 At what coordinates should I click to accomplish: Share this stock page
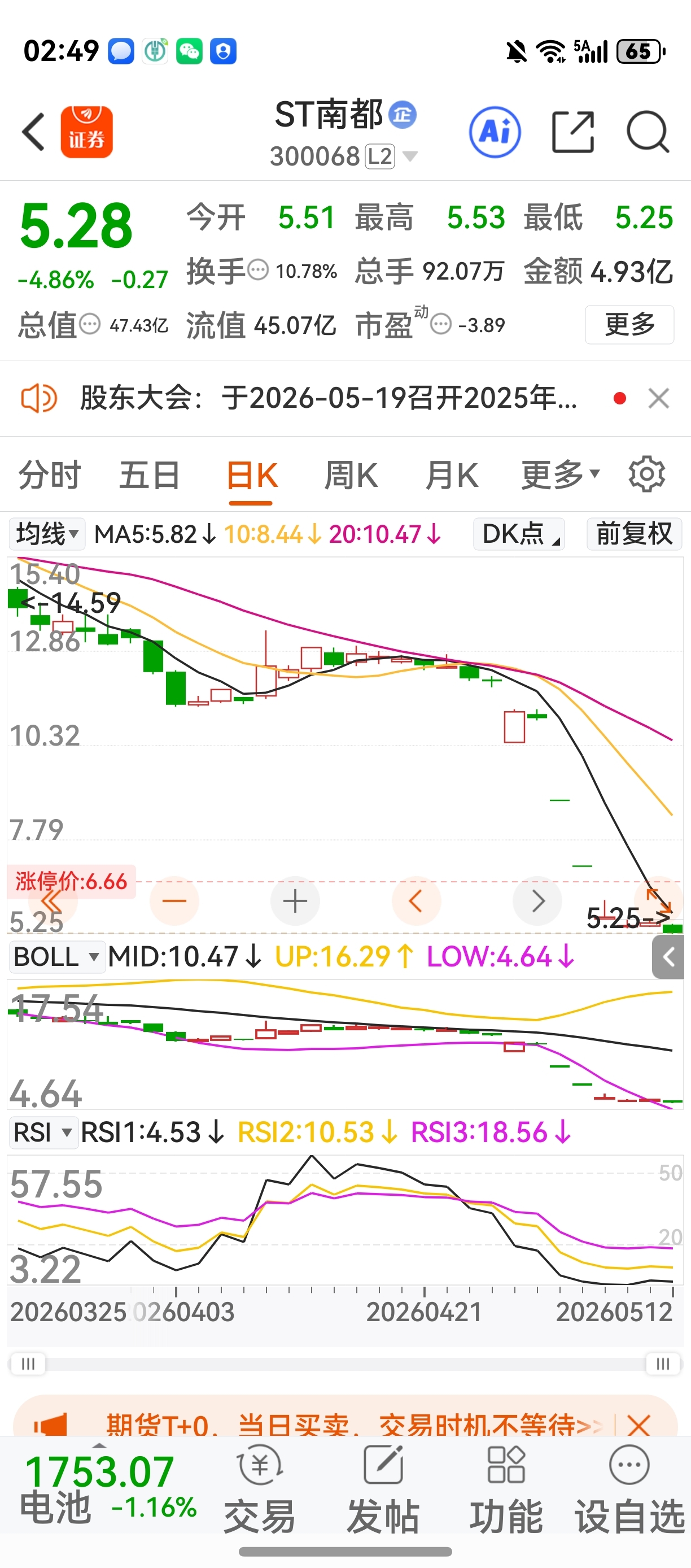(x=572, y=132)
